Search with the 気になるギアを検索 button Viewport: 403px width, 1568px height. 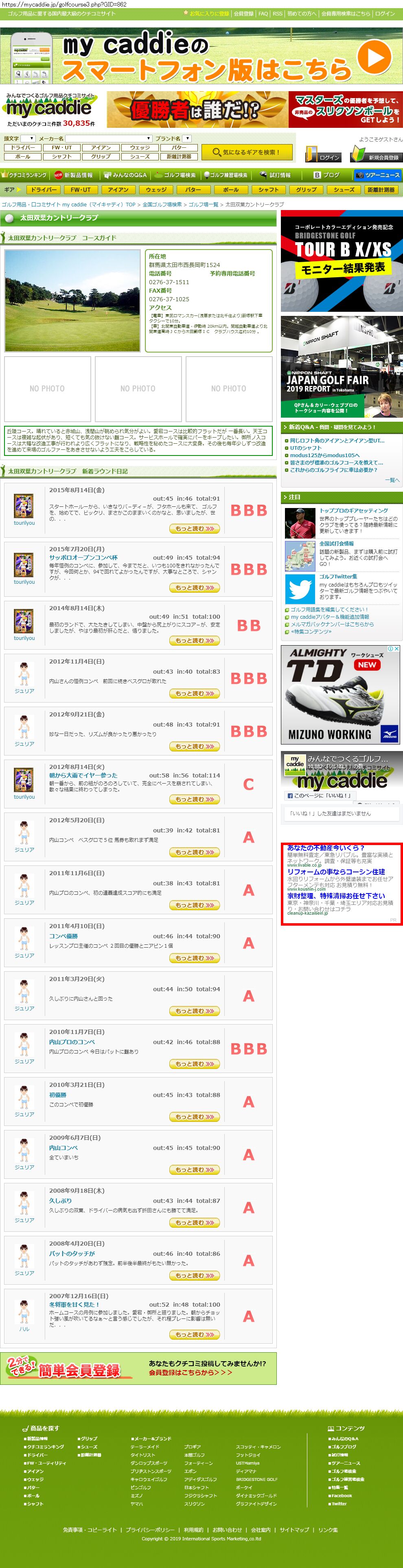(247, 152)
